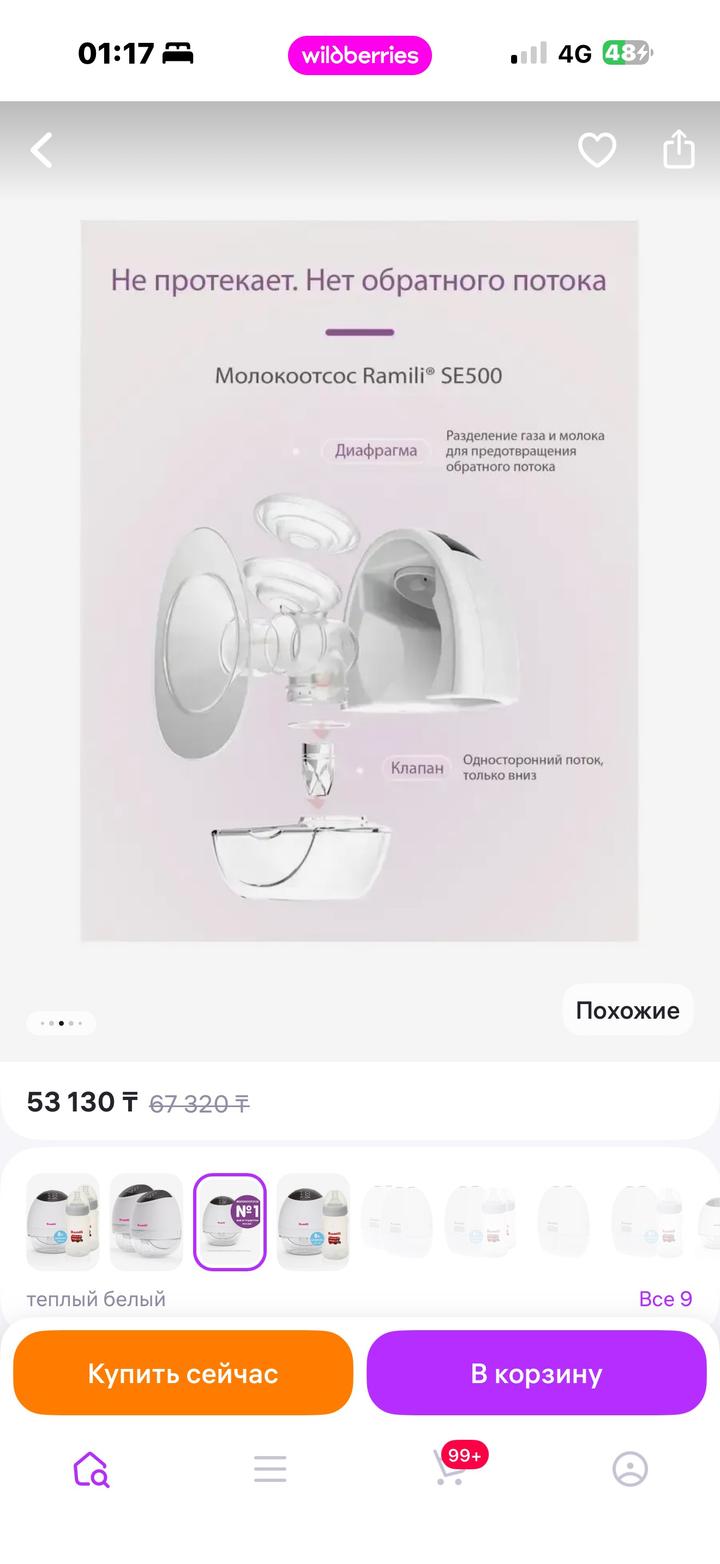Go back from the product page
Image resolution: width=720 pixels, height=1564 pixels.
pyautogui.click(x=42, y=151)
